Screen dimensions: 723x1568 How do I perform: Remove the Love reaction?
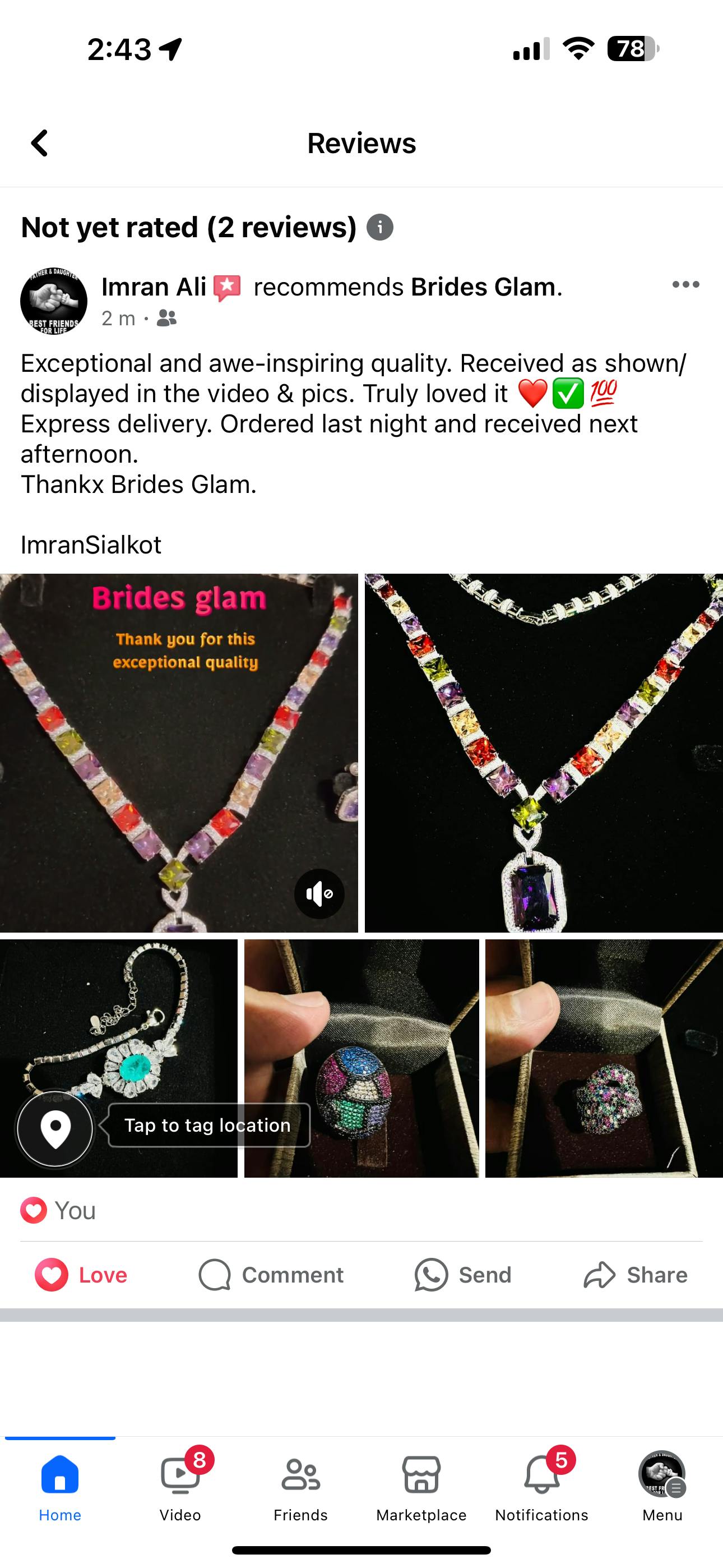tap(82, 1275)
